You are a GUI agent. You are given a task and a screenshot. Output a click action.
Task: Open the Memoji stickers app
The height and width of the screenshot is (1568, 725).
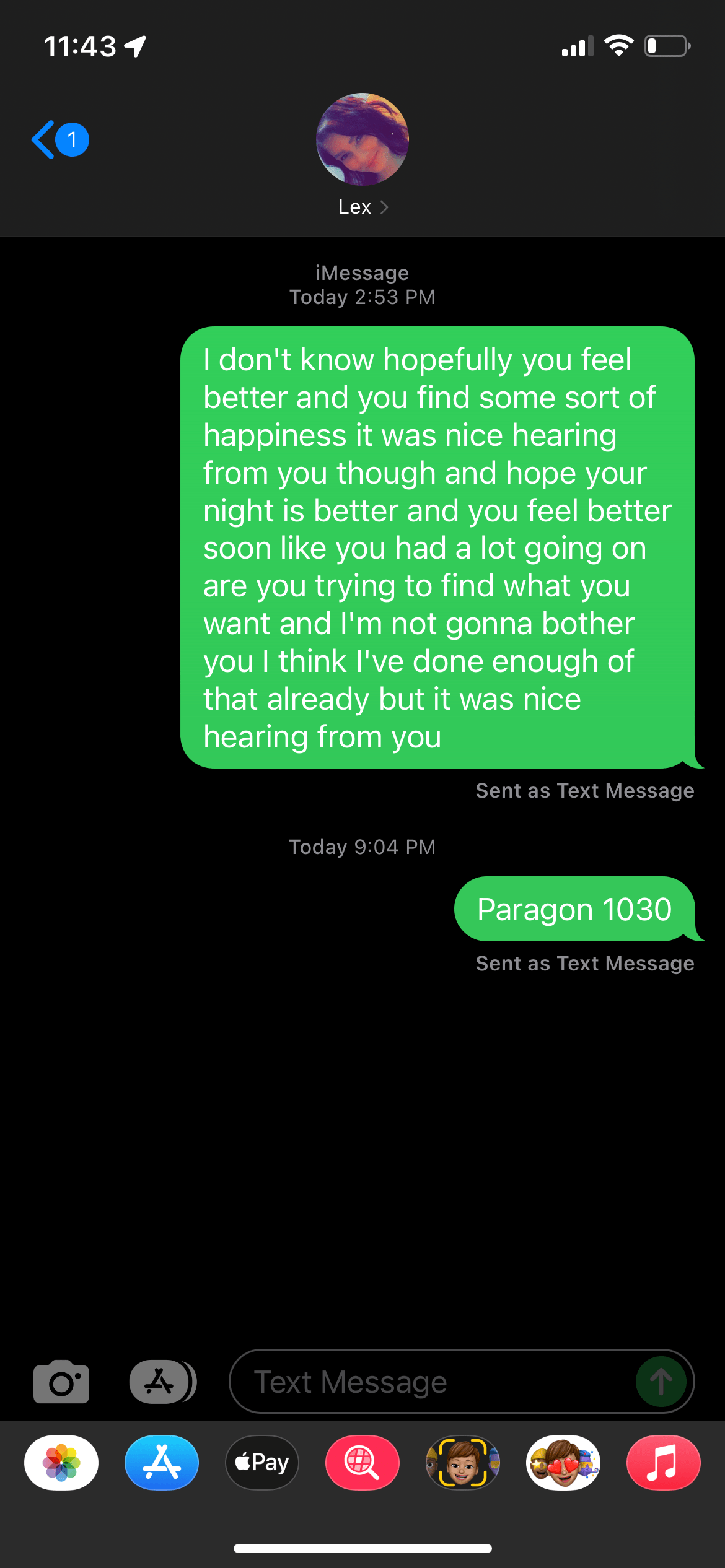[563, 1463]
